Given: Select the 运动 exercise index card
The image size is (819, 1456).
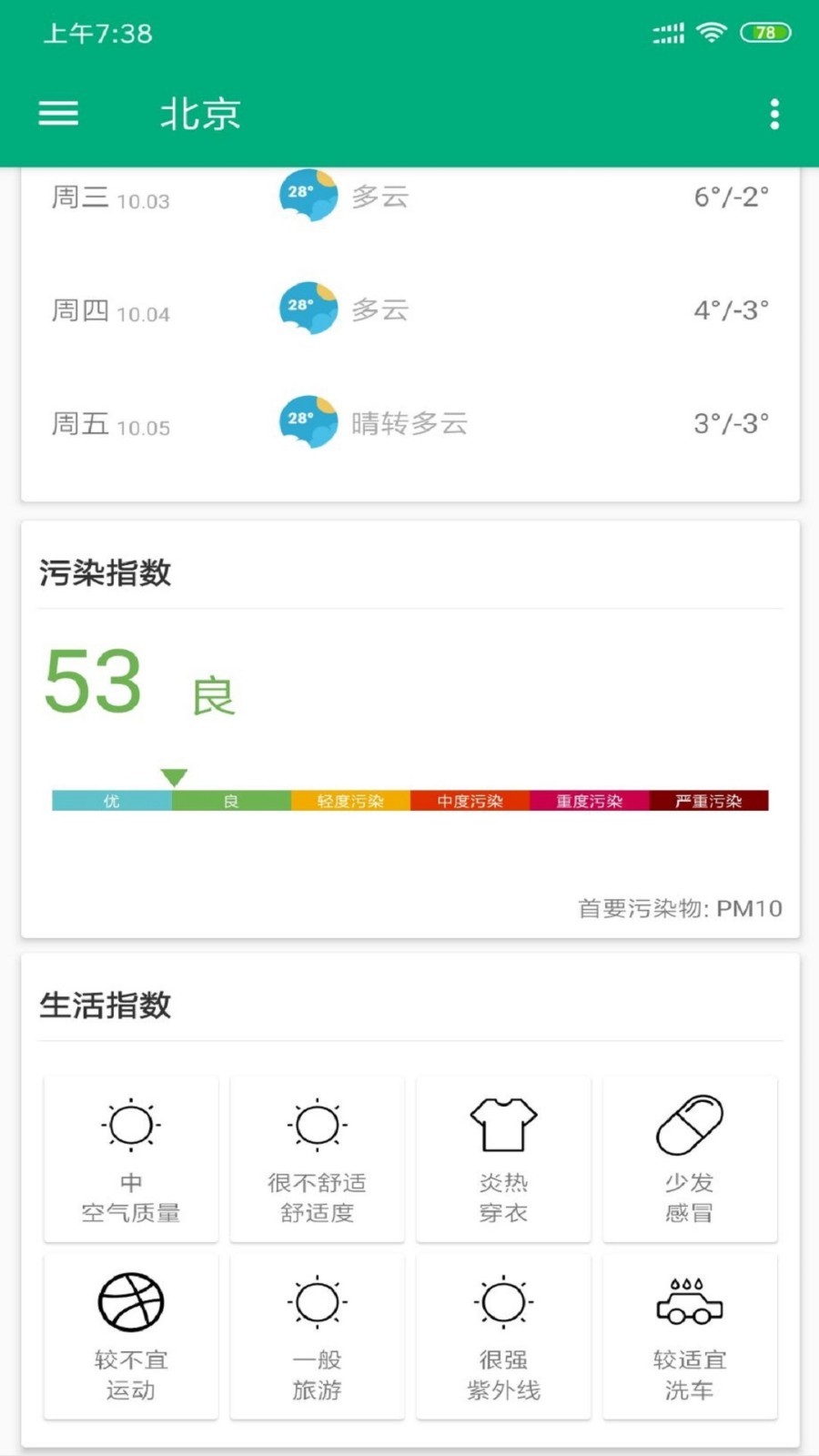Looking at the screenshot, I should pyautogui.click(x=131, y=1336).
